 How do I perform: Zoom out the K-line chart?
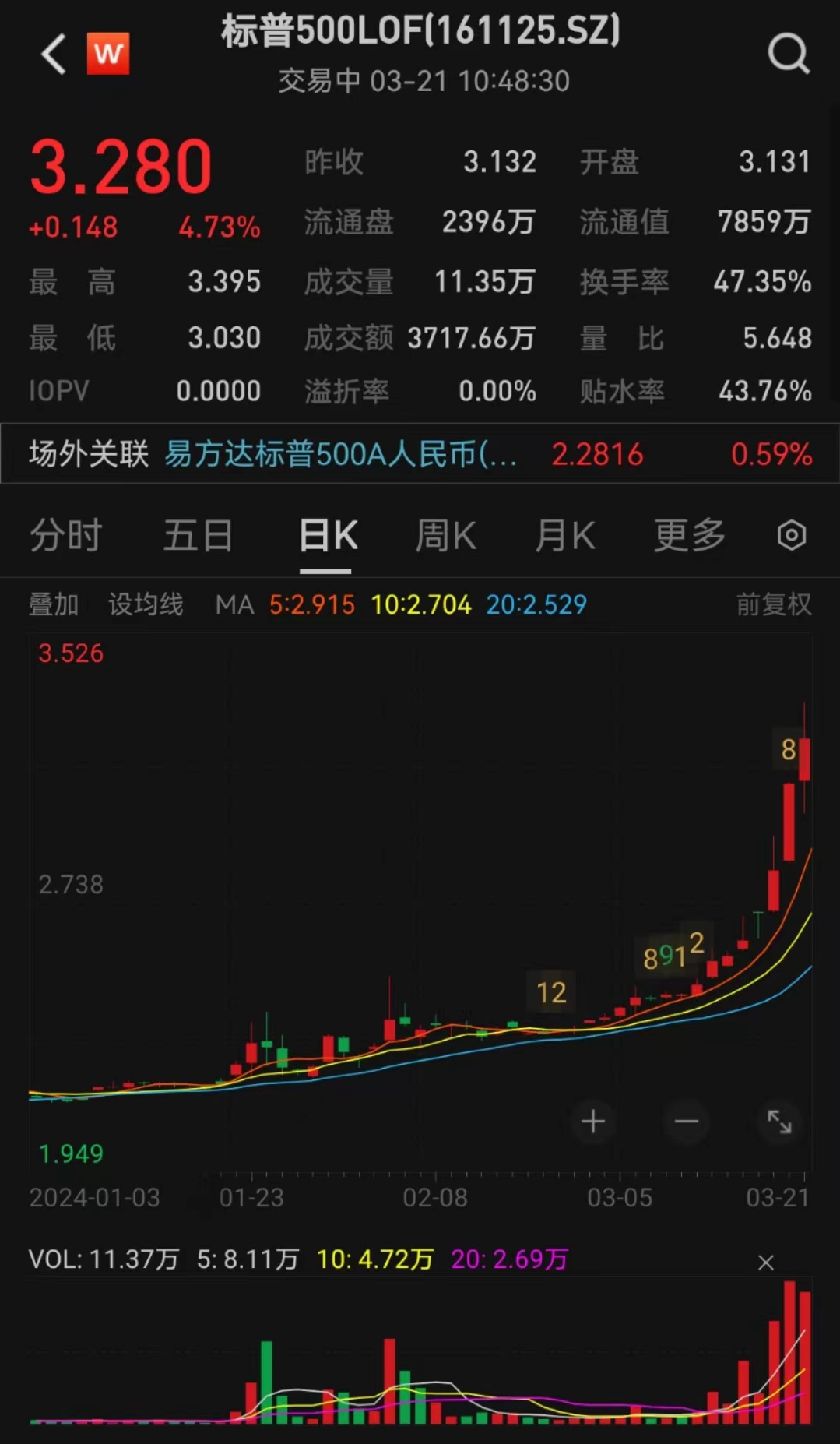click(x=687, y=1122)
